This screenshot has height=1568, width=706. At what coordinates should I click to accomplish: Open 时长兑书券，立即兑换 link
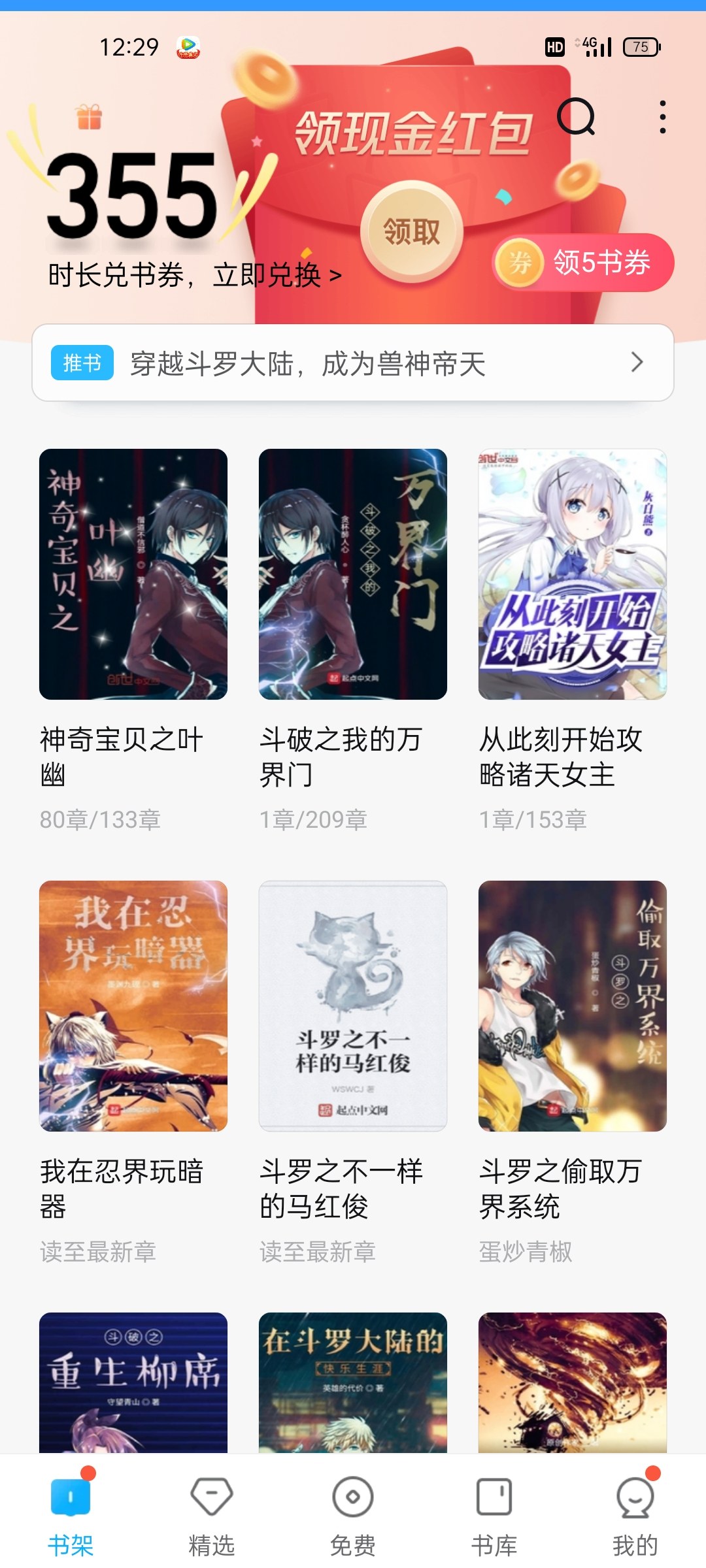195,276
